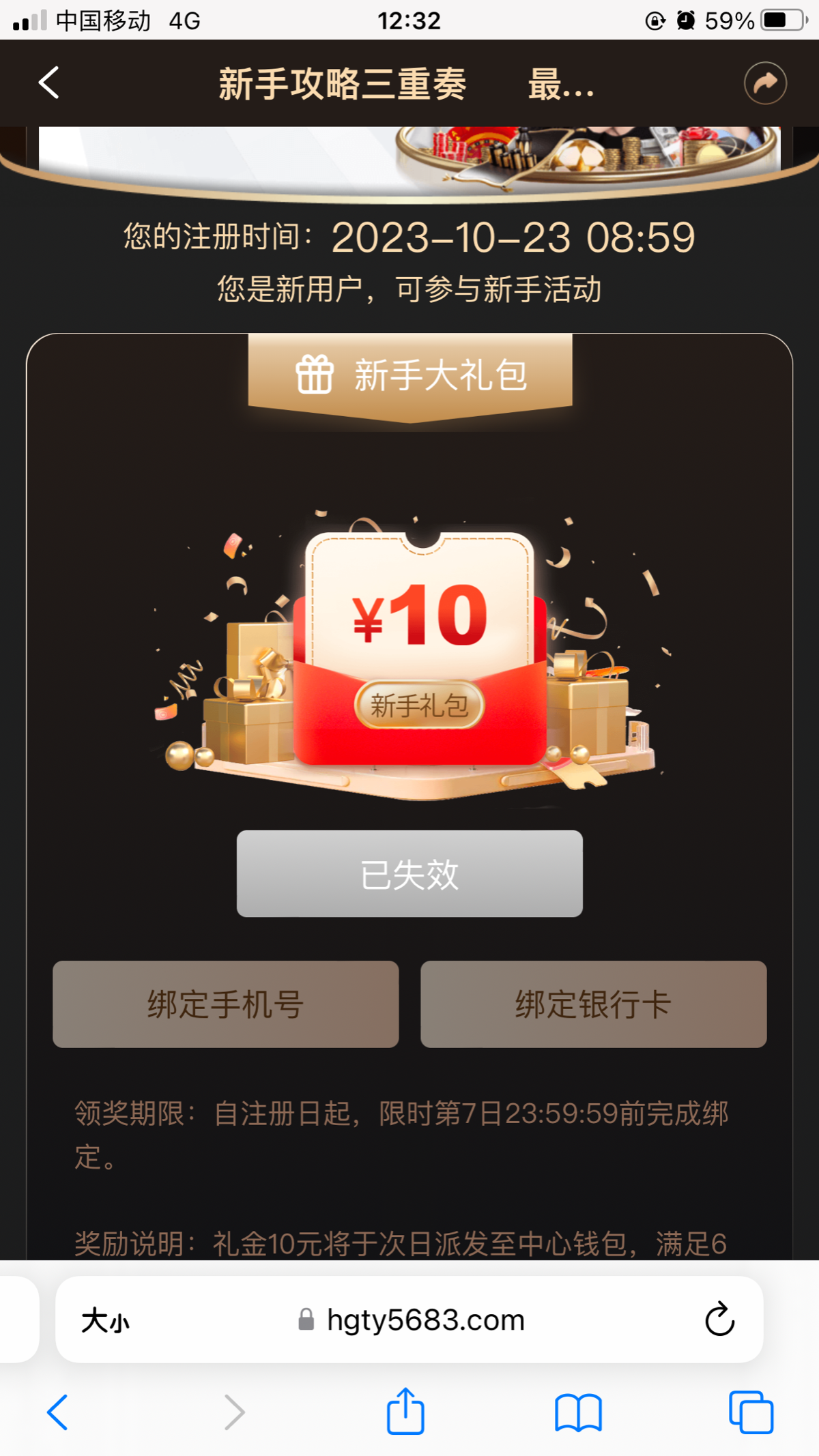This screenshot has height=1456, width=819.
Task: Navigate back with Safari's back arrow
Action: pyautogui.click(x=57, y=1412)
